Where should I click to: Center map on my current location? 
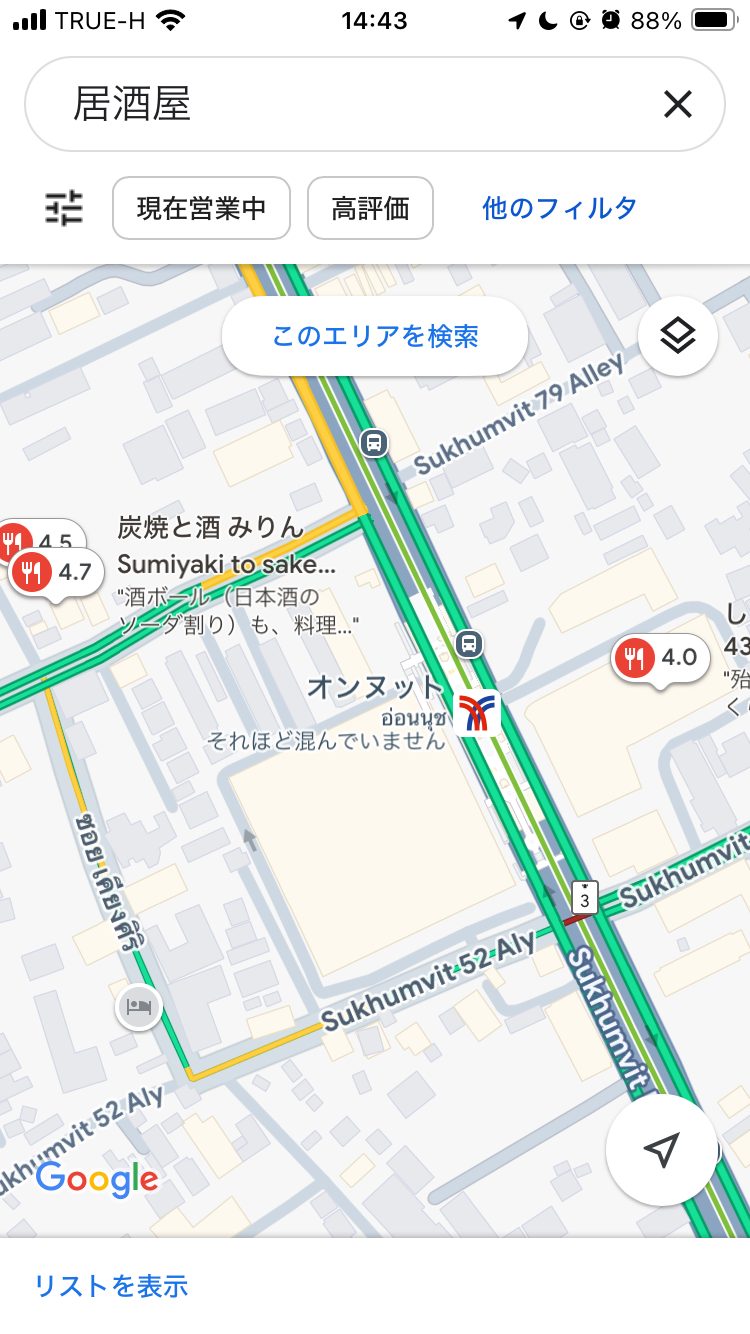pos(661,1150)
